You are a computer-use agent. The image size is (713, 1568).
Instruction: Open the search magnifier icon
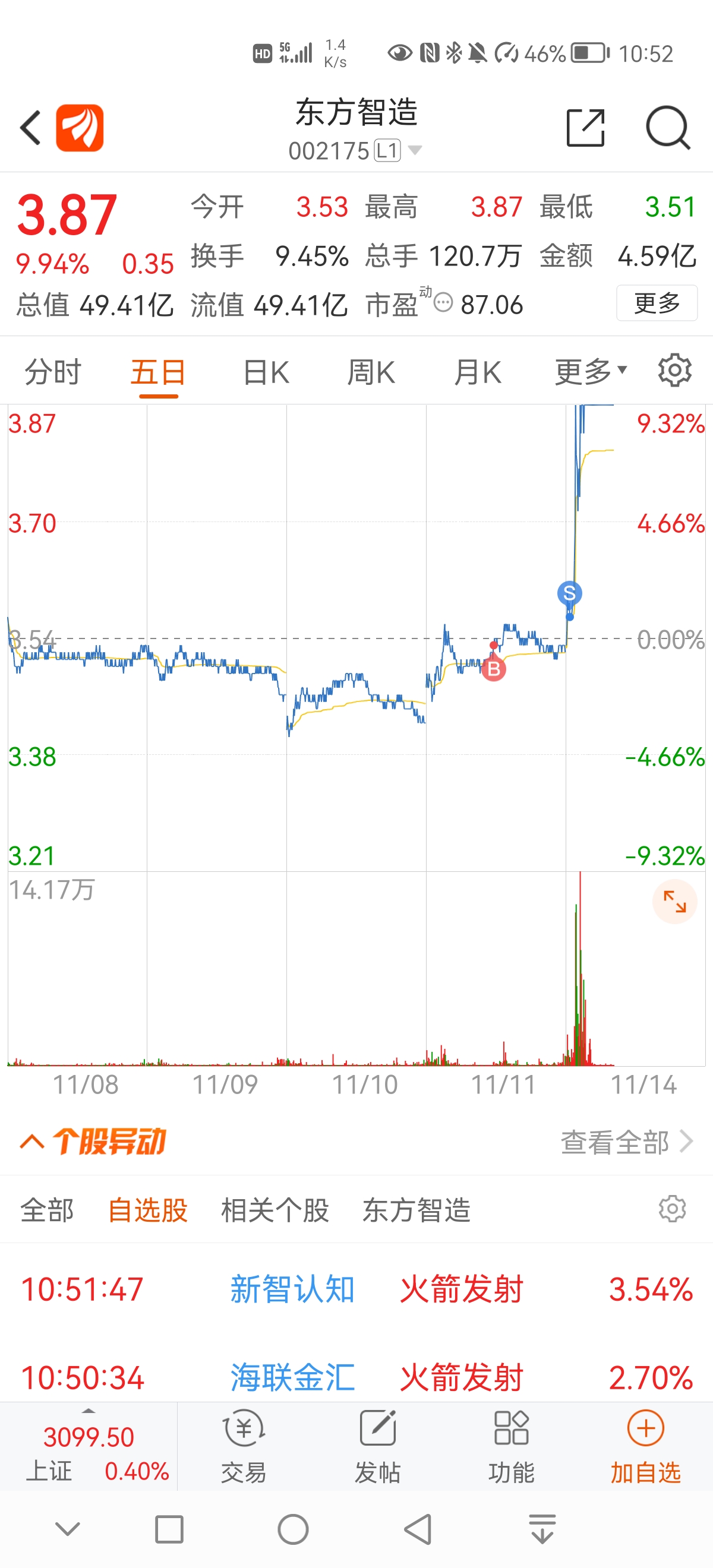tap(668, 128)
